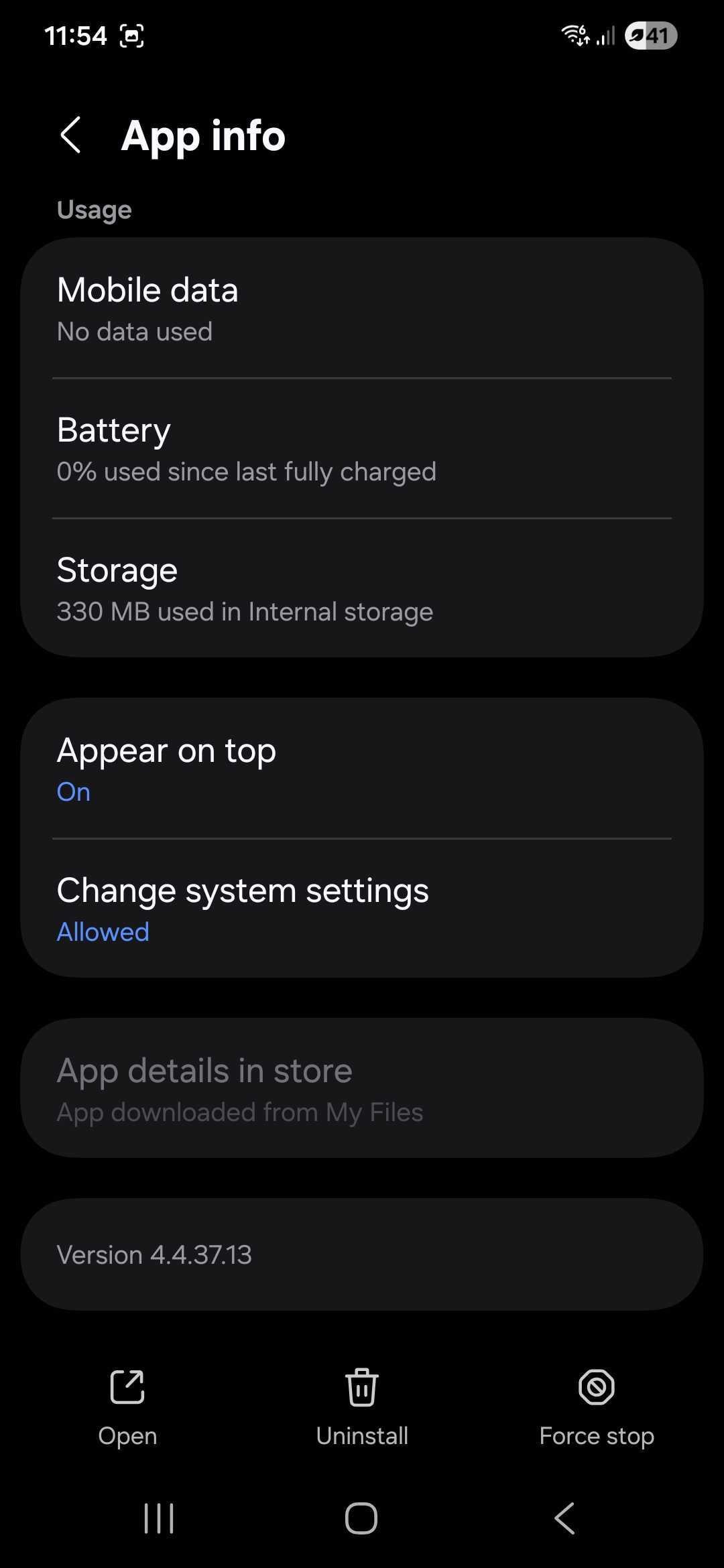Tap the screen recorder icon next to the clock
Viewport: 724px width, 1568px height.
131,35
